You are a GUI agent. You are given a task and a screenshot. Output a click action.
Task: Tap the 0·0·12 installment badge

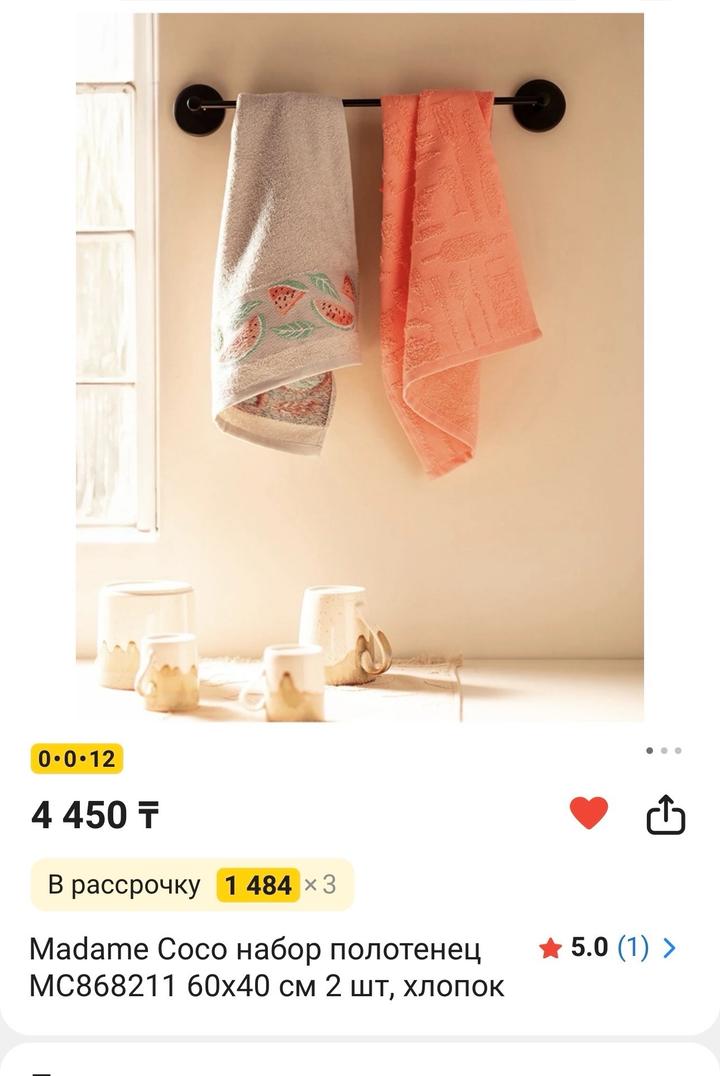pyautogui.click(x=77, y=759)
